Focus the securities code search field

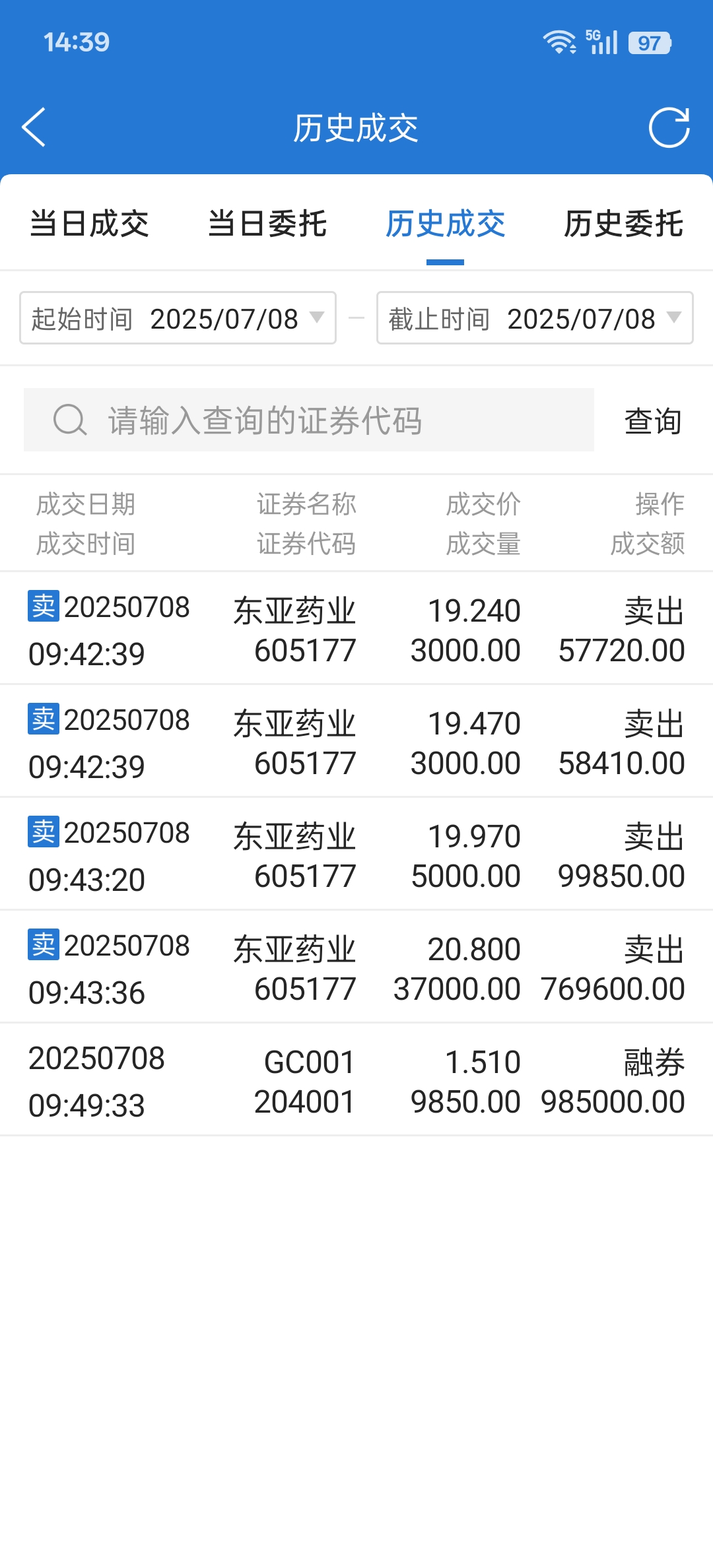click(309, 420)
